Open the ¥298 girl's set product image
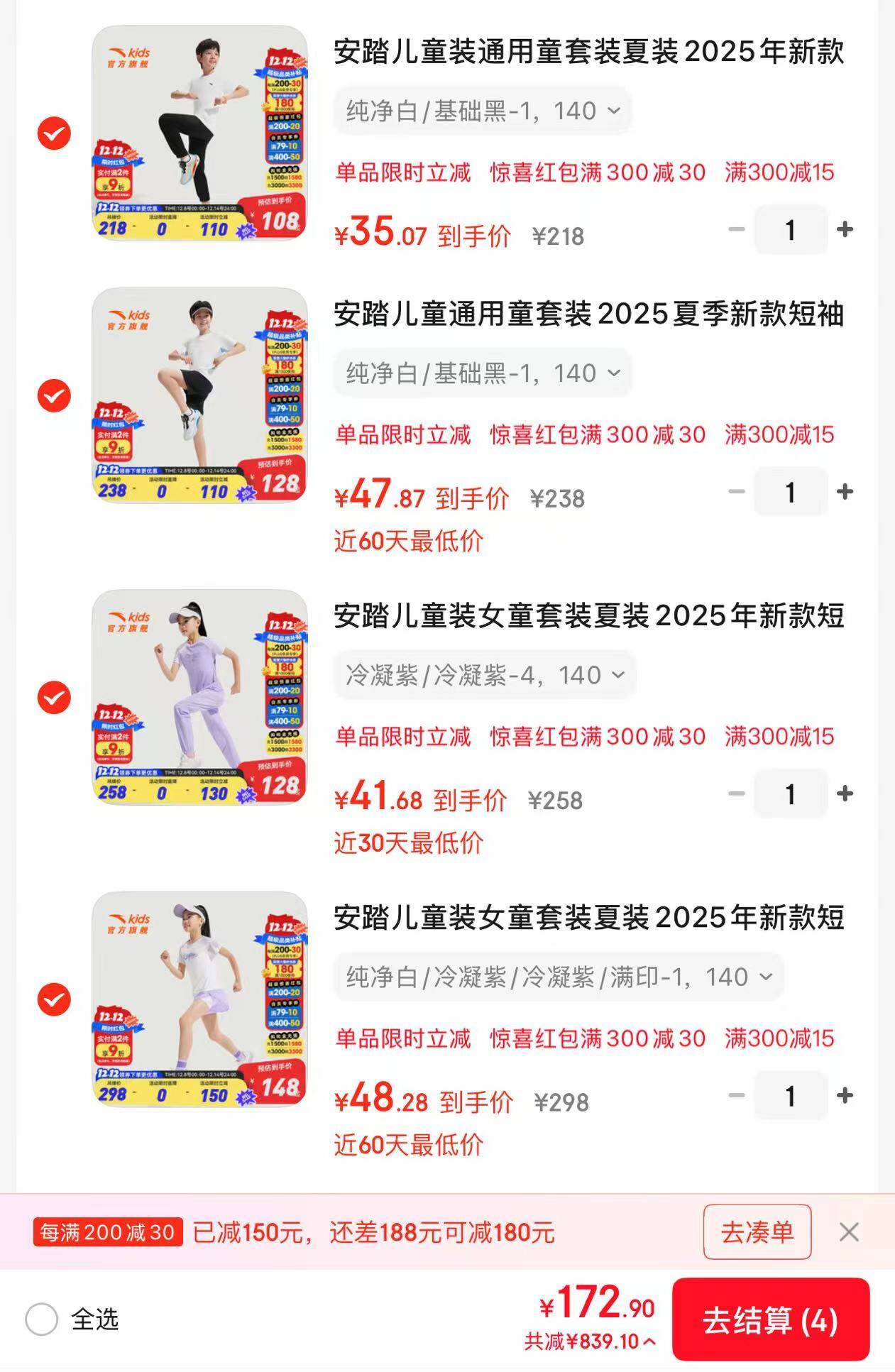 199,999
